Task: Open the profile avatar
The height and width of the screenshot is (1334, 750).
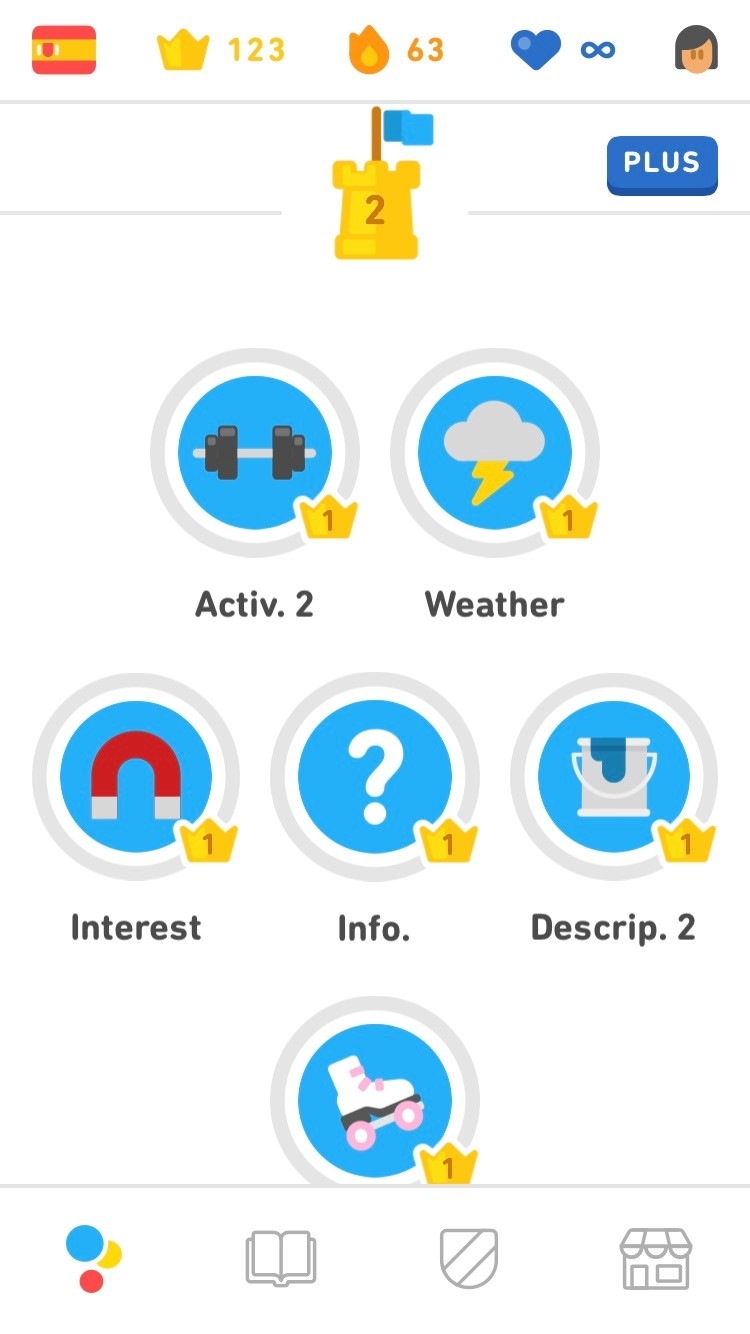Action: (x=697, y=50)
